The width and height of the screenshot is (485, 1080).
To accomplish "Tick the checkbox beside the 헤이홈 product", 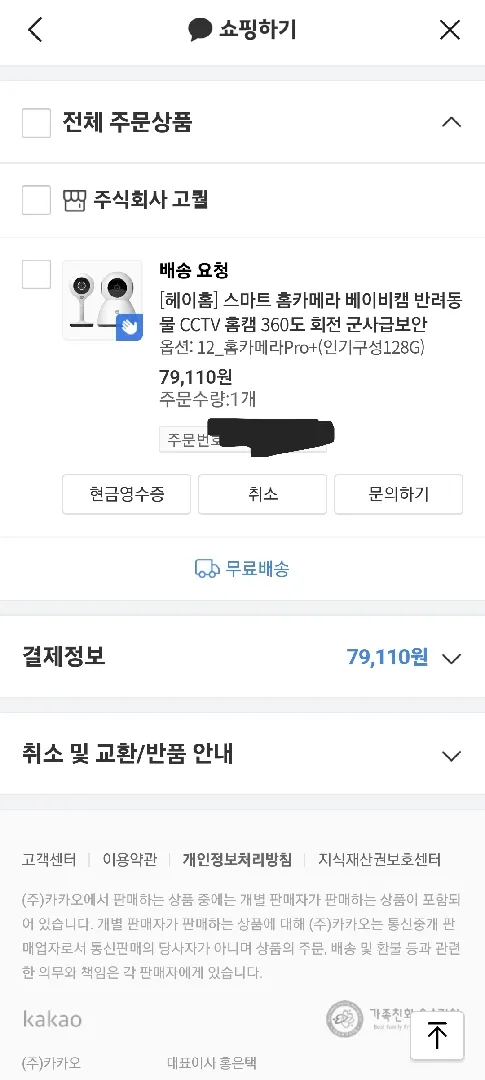I will coord(37,274).
